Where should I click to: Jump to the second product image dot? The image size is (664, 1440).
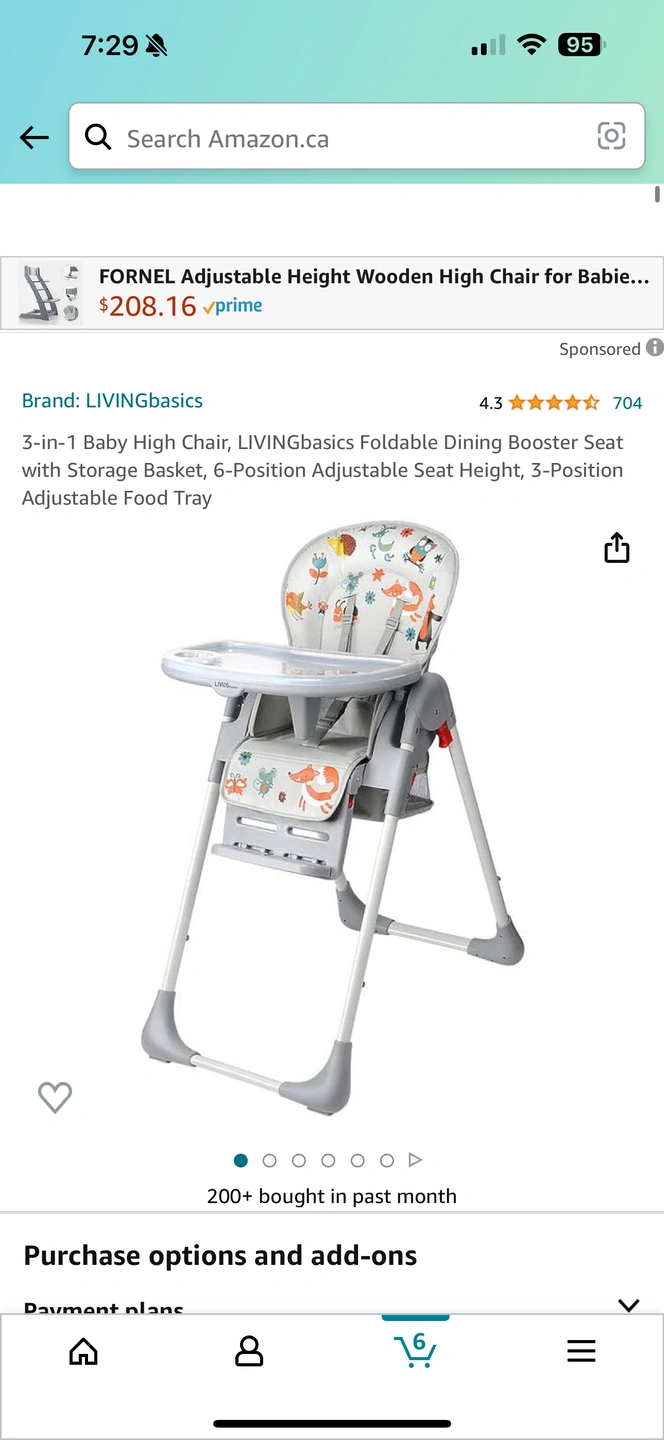pyautogui.click(x=269, y=1160)
